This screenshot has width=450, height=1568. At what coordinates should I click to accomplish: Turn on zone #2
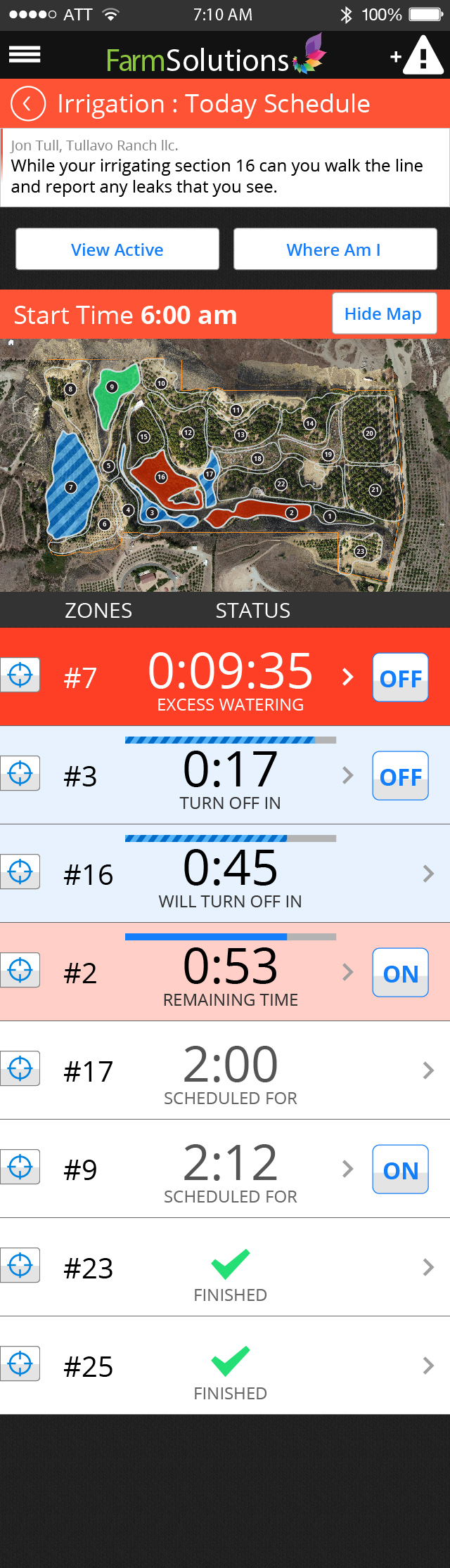[400, 973]
